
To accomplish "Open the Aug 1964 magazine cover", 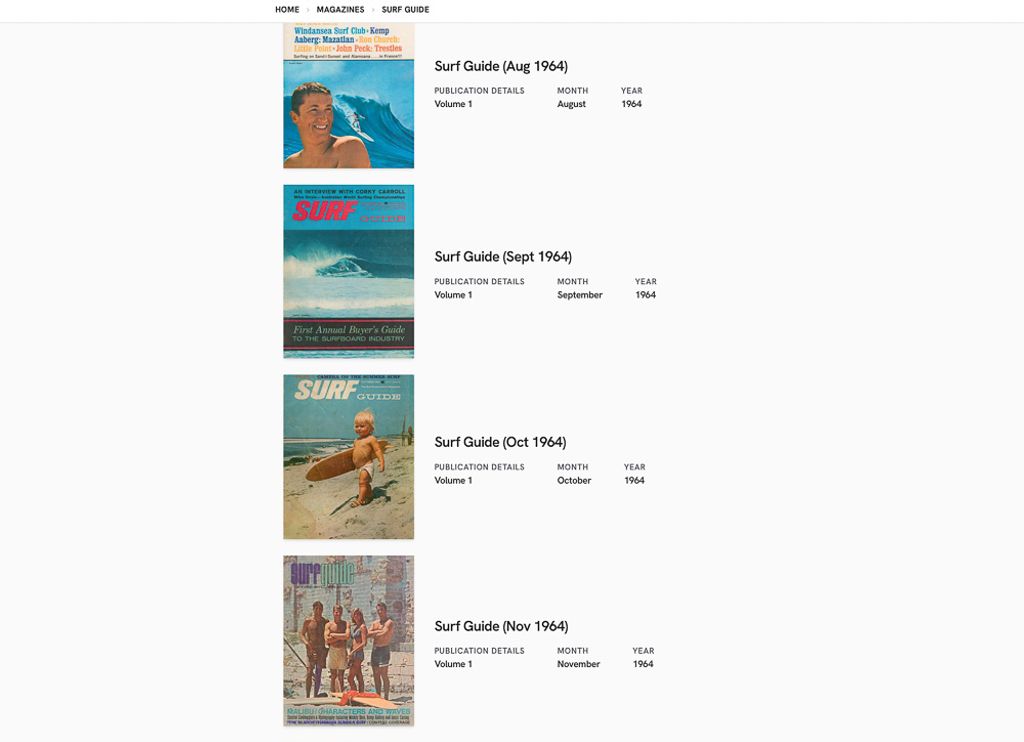I will click(x=348, y=96).
